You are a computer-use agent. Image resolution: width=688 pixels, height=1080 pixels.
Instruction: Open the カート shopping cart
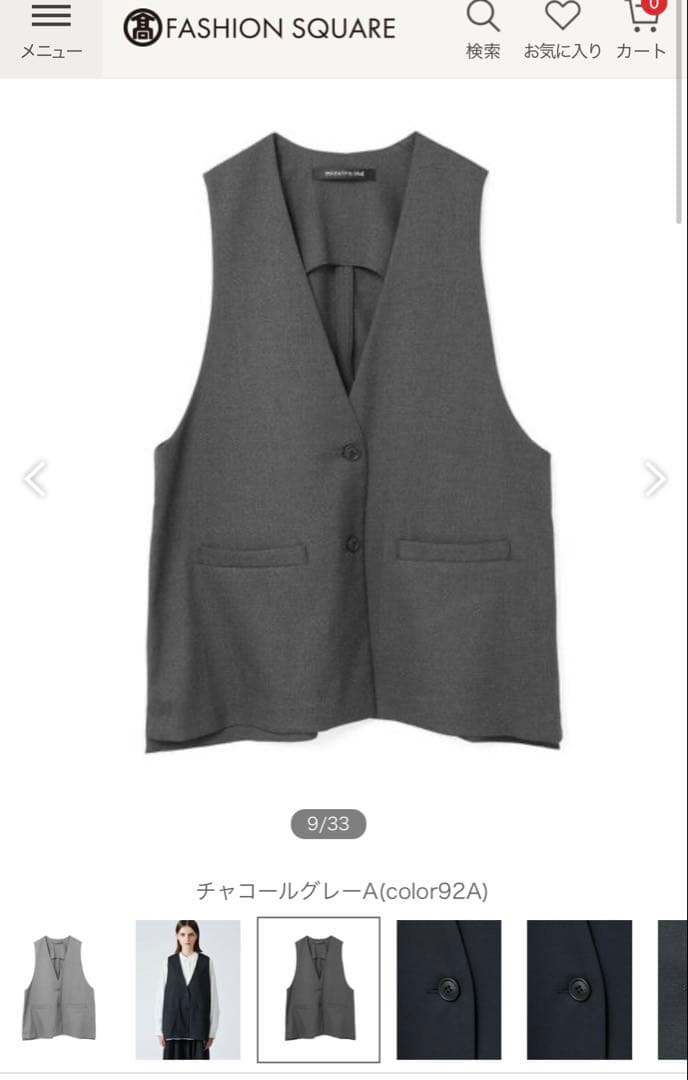point(641,30)
